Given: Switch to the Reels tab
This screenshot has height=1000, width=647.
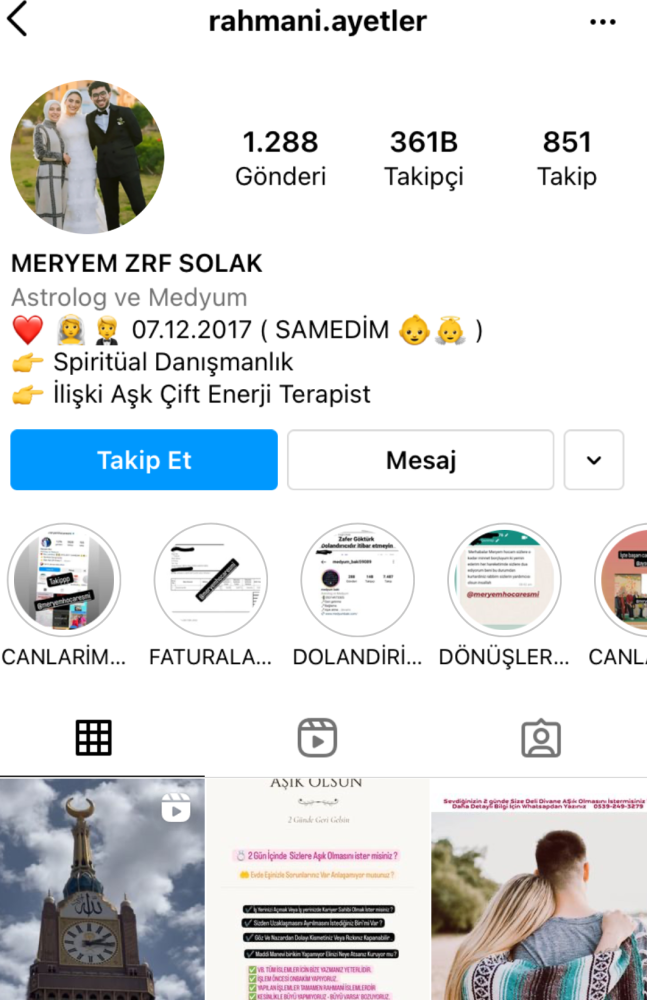Looking at the screenshot, I should [x=317, y=738].
